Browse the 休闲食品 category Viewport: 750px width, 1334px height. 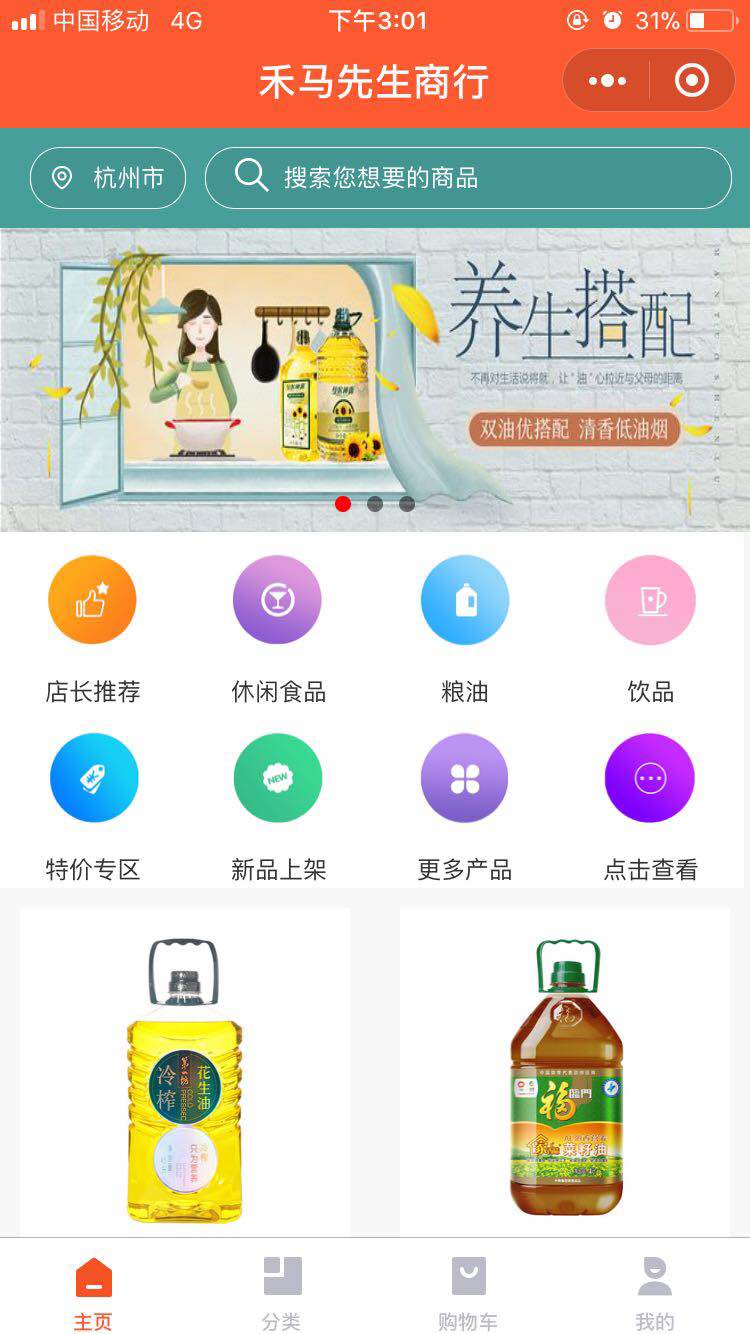(277, 600)
